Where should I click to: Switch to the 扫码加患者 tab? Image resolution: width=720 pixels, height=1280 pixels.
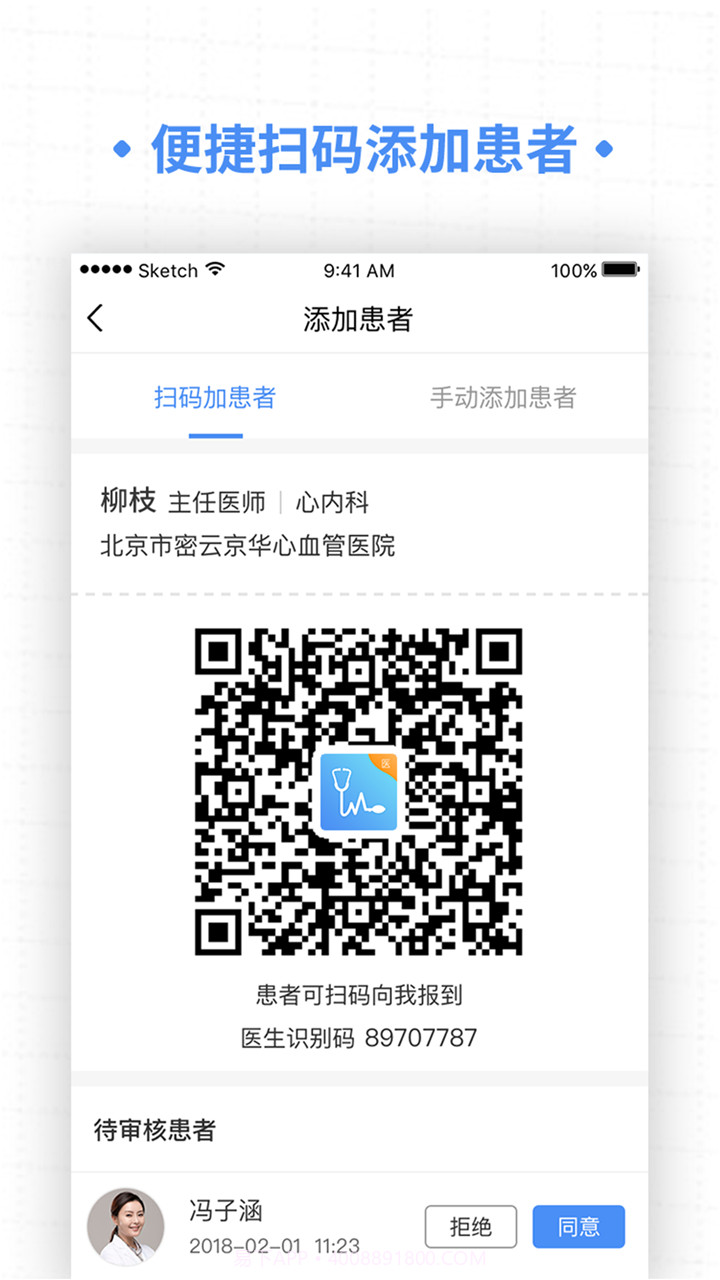(x=214, y=398)
